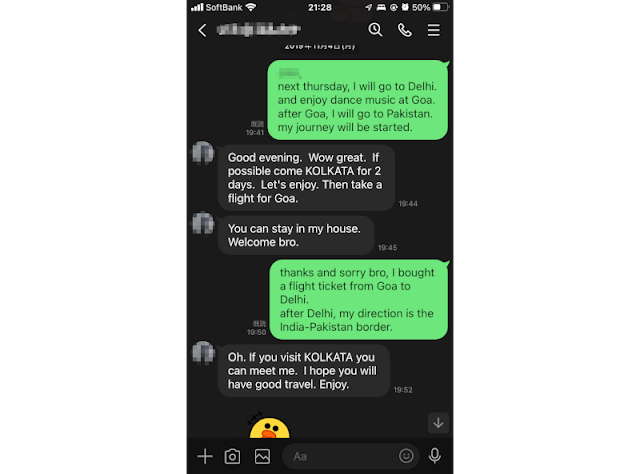This screenshot has height=474, width=640.
Task: Open the emoji sticker picker
Action: [406, 456]
